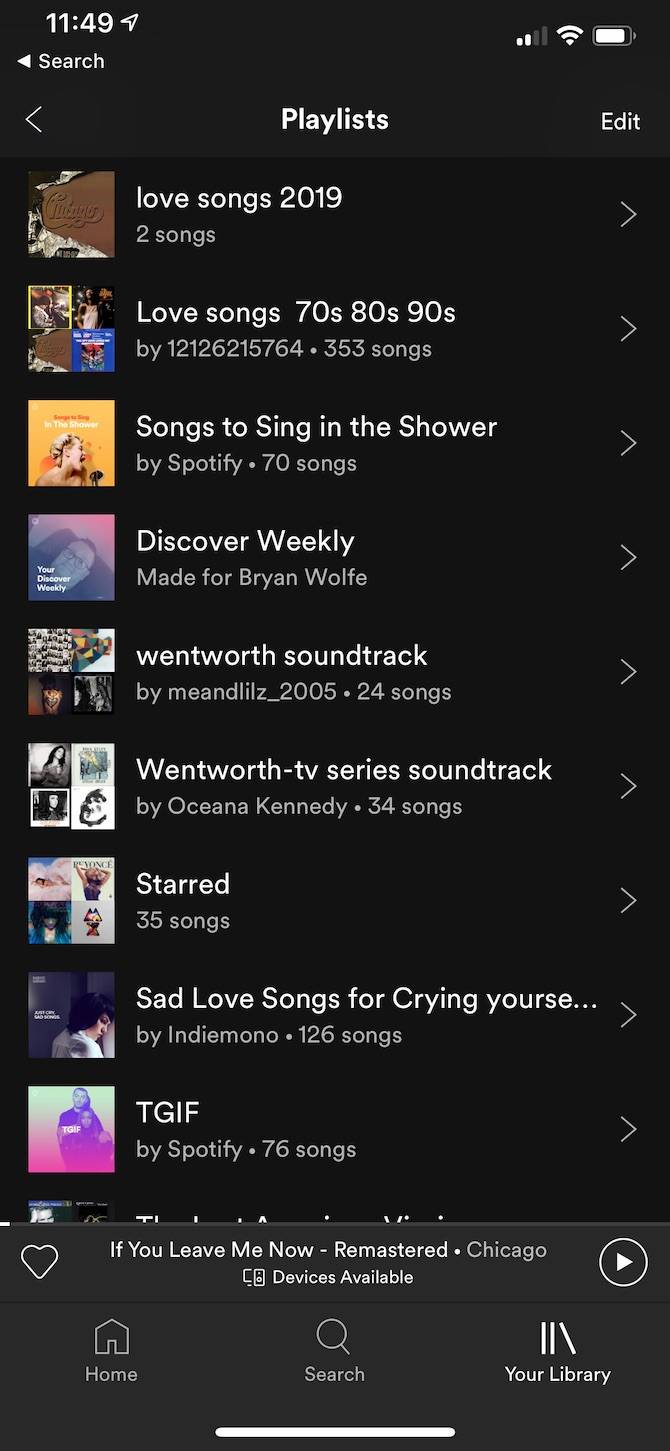Tap Edit to modify playlists
670x1451 pixels.
620,121
